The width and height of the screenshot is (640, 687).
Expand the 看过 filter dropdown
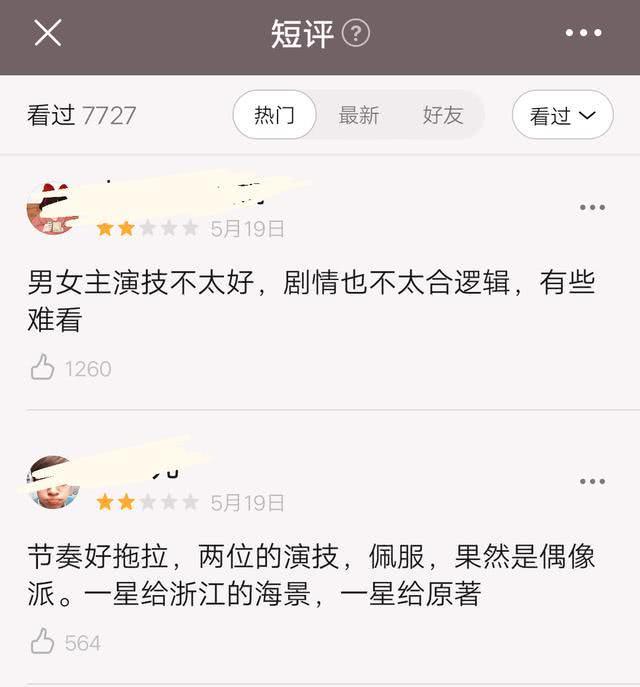tap(562, 115)
